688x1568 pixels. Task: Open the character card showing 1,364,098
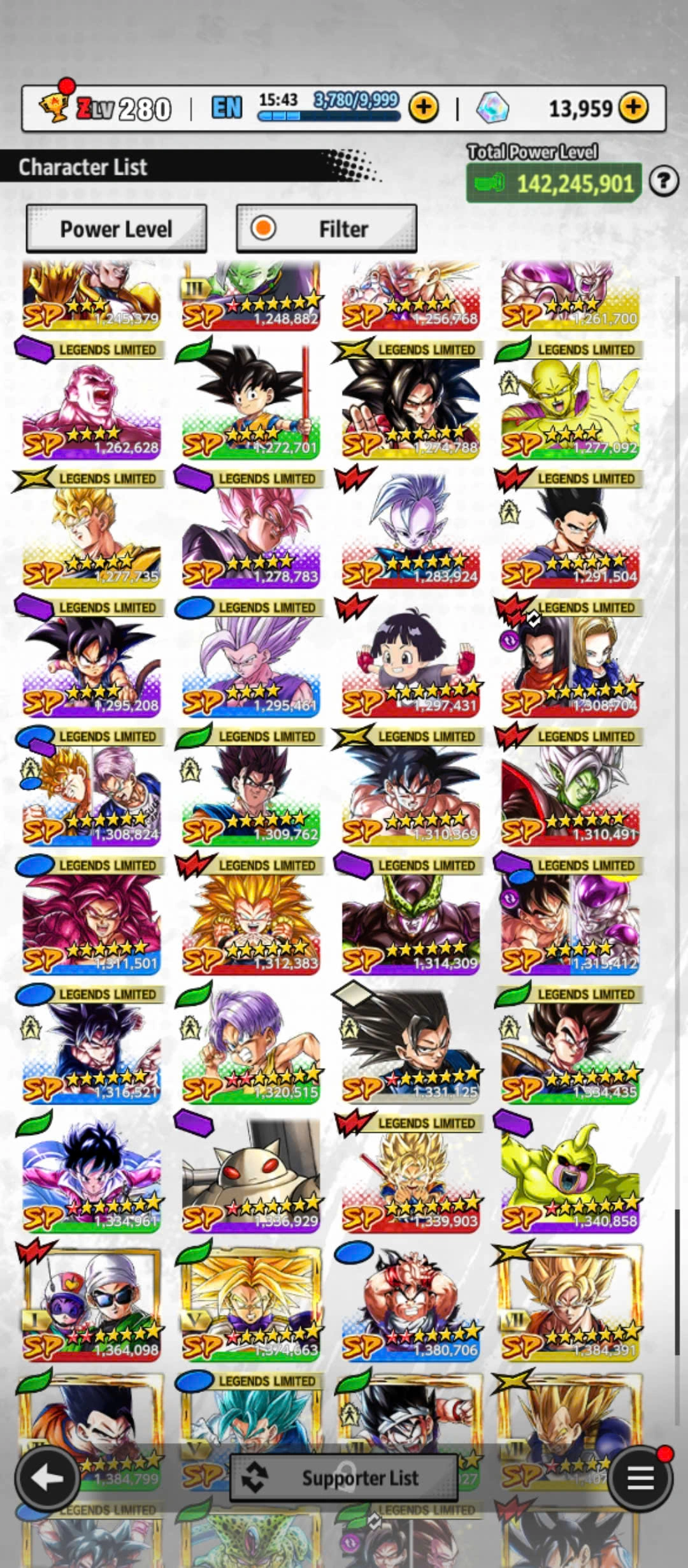(92, 1309)
